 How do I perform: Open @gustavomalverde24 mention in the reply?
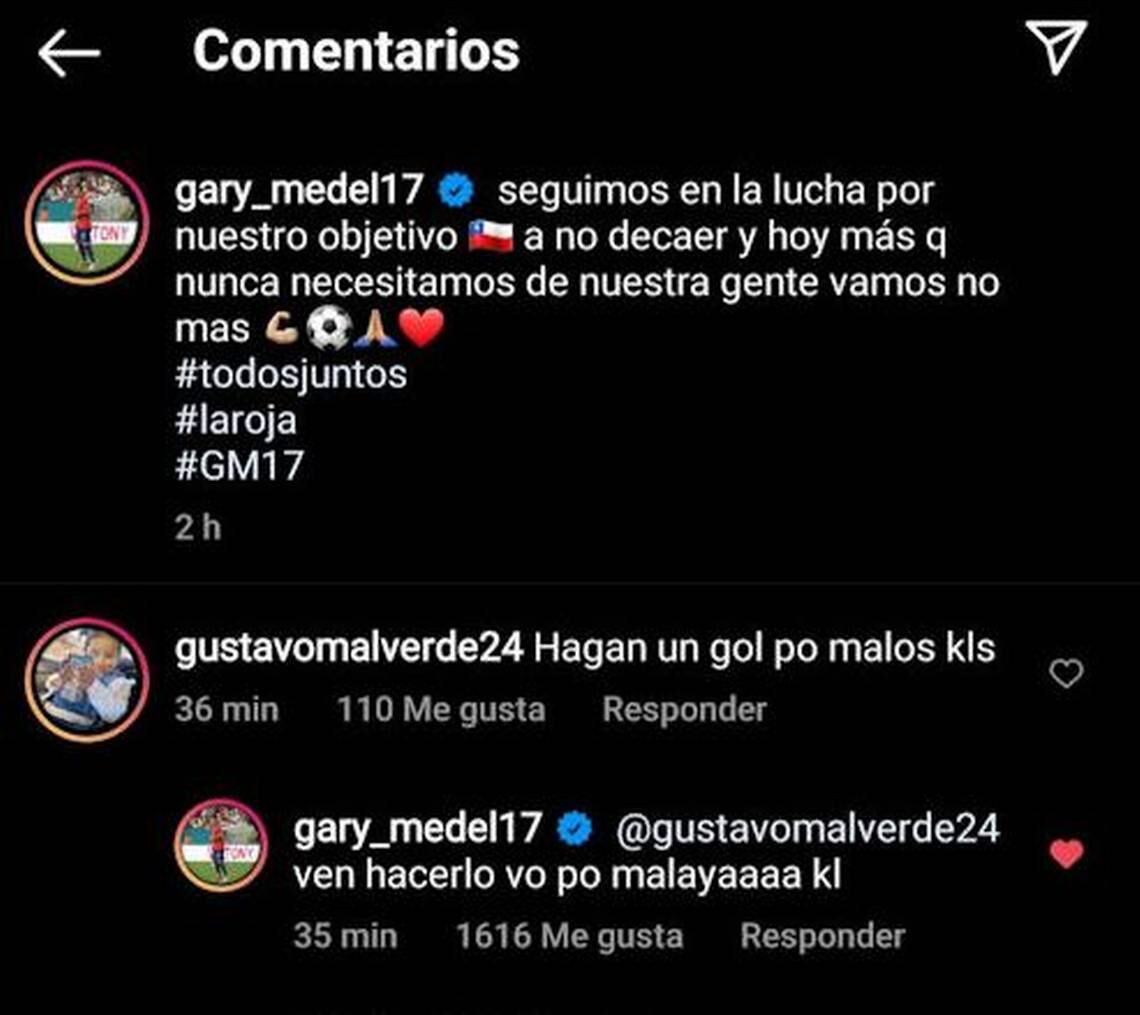coord(808,829)
